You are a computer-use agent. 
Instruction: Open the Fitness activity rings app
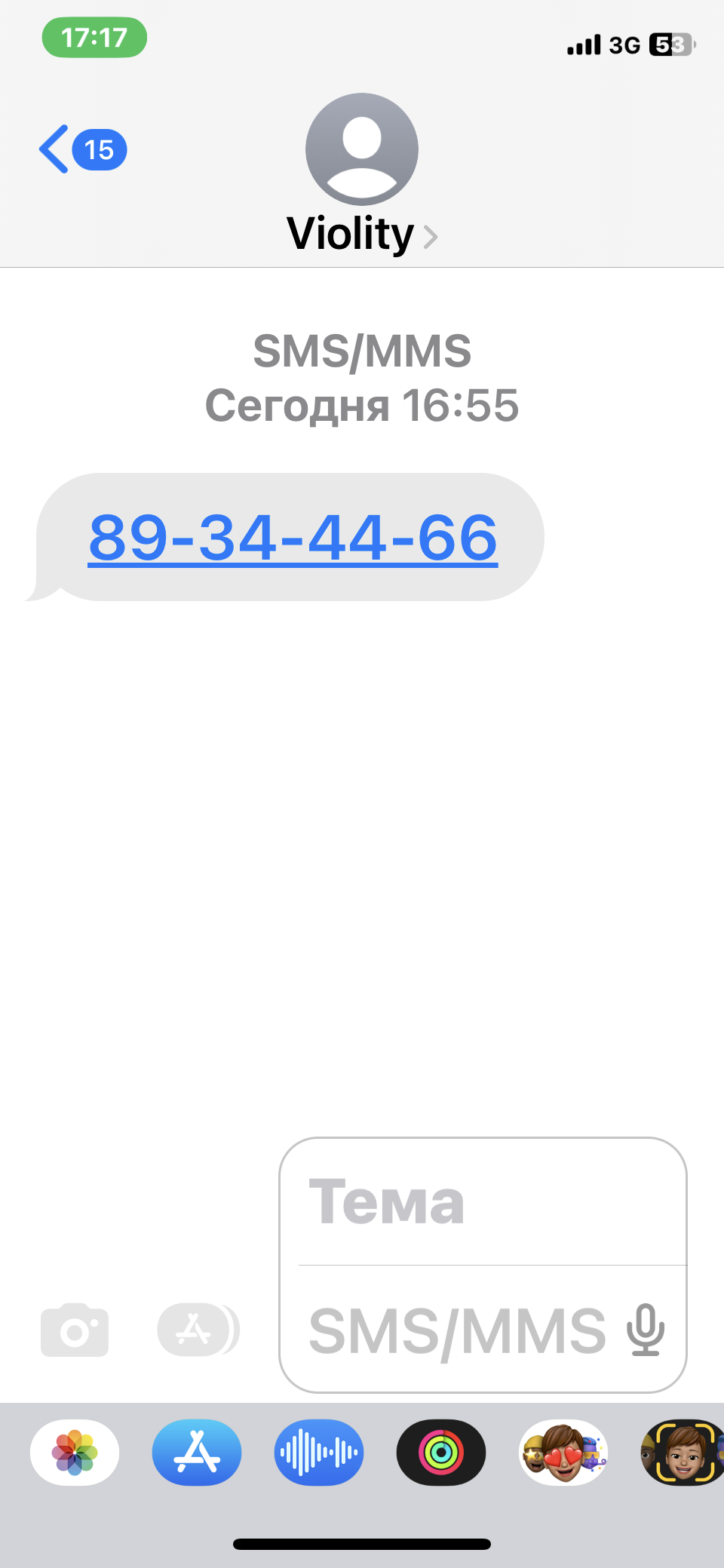point(441,1452)
